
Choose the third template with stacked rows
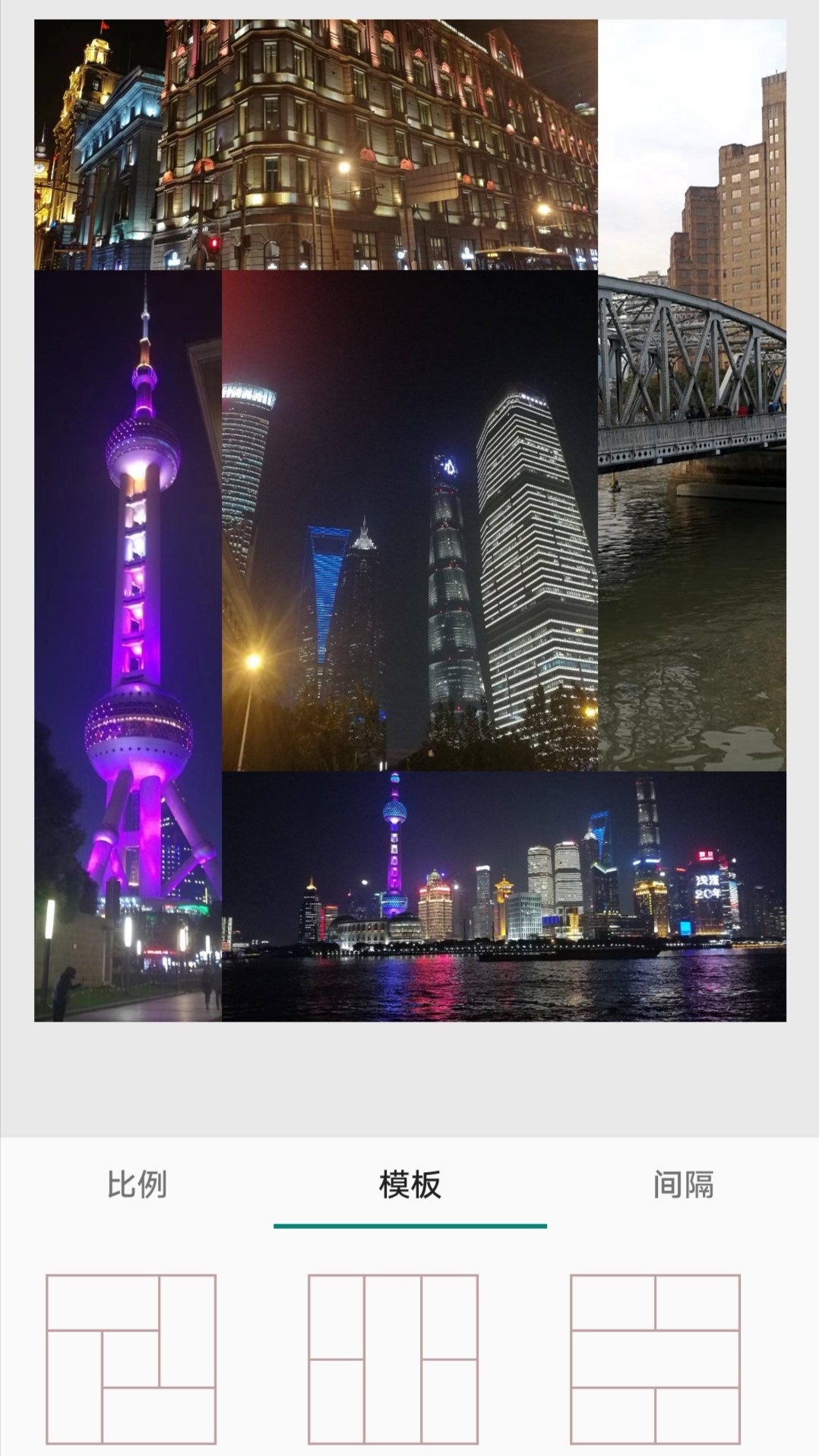(x=655, y=1360)
